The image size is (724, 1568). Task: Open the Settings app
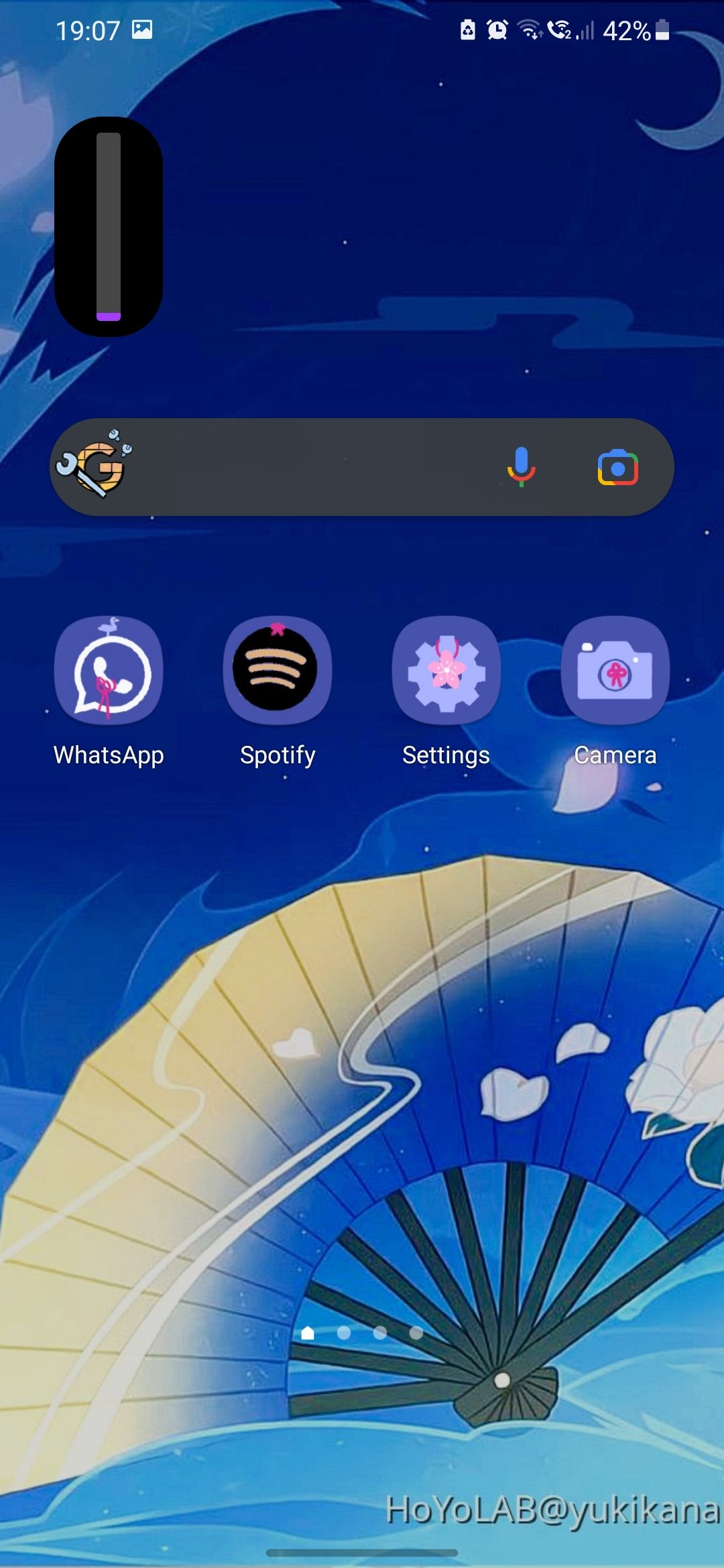click(446, 670)
